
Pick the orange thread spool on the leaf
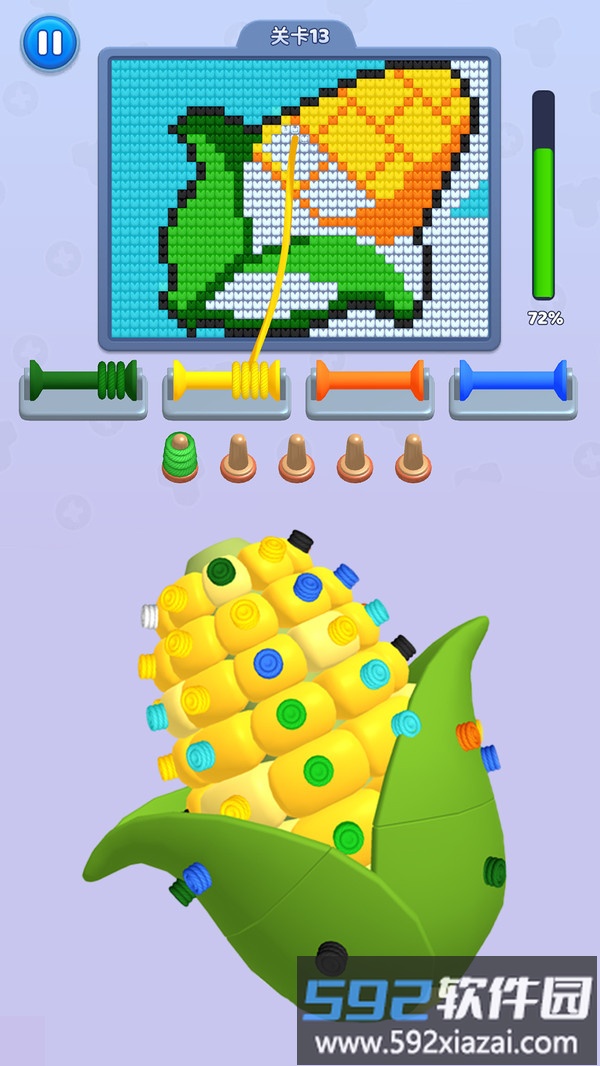pyautogui.click(x=468, y=734)
